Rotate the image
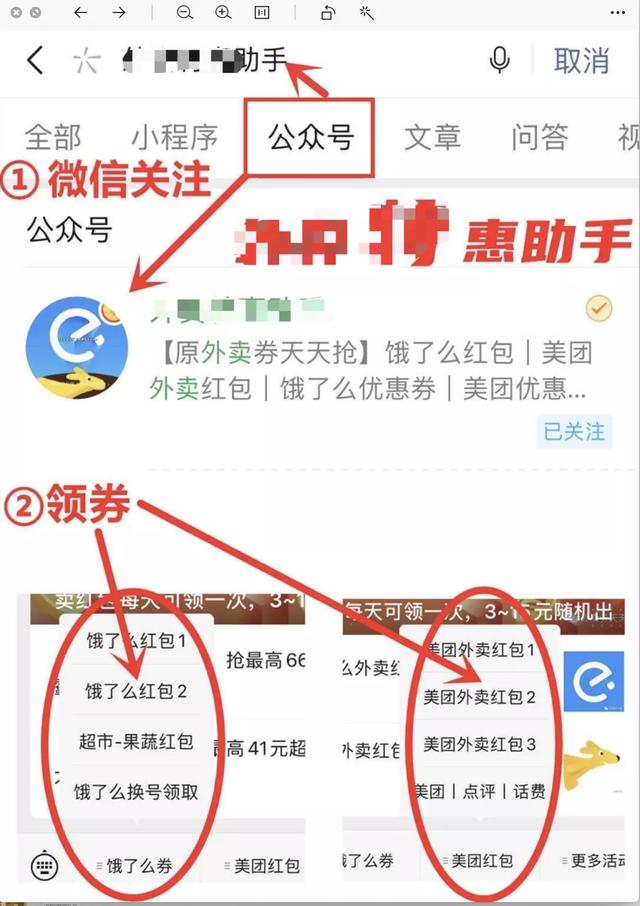Viewport: 640px width, 906px height. pos(327,13)
